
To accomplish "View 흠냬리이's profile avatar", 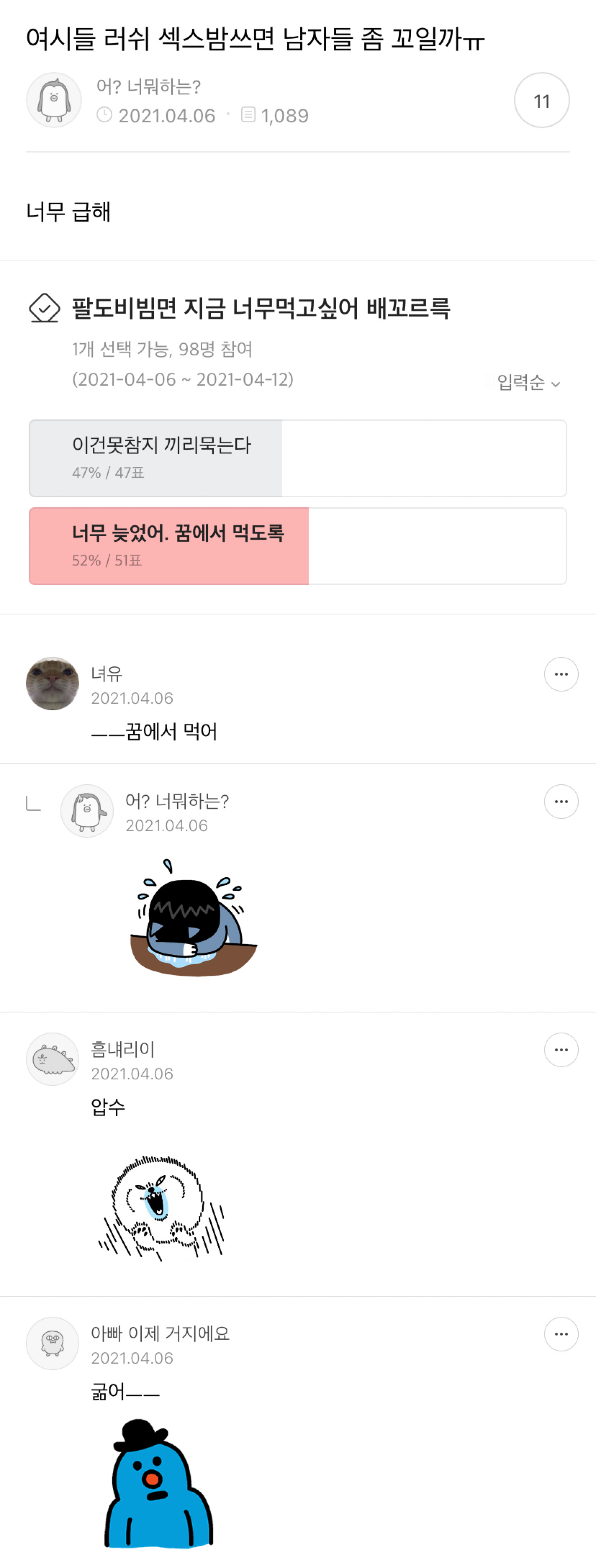I will tap(52, 1059).
